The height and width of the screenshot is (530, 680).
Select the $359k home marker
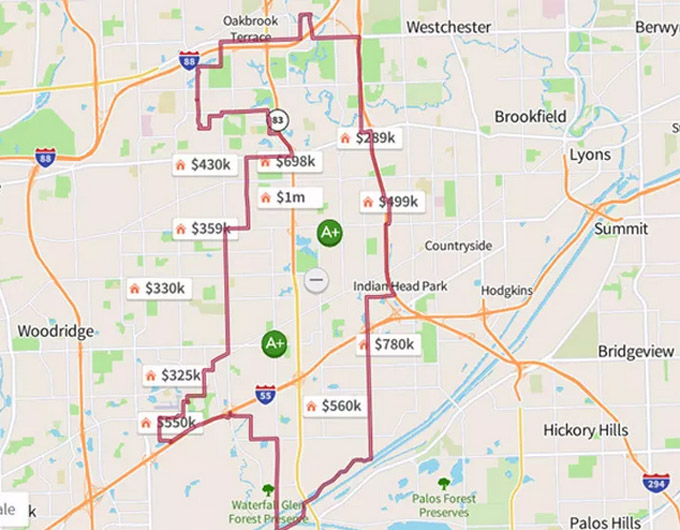(202, 229)
